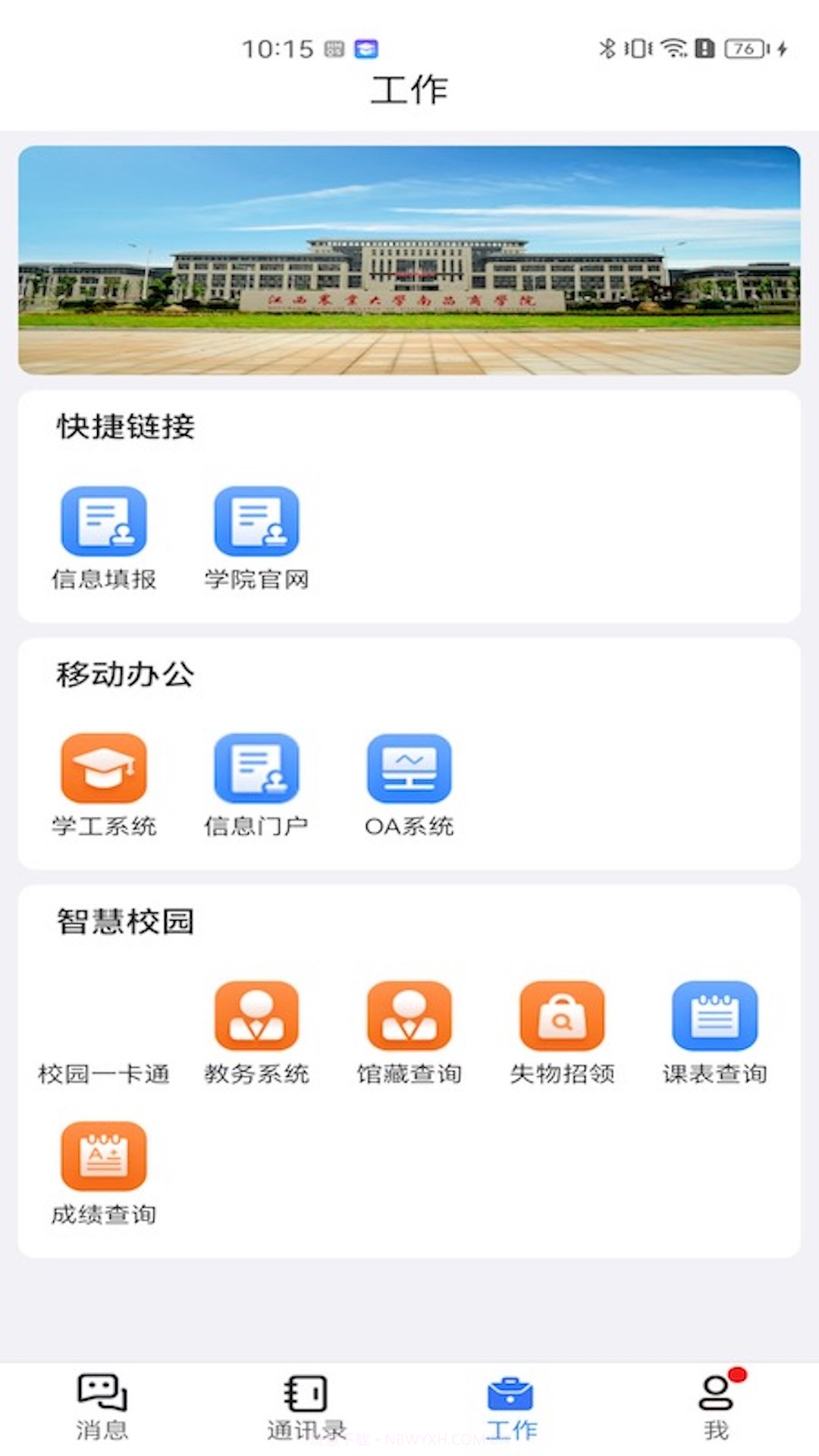Open the 信息填报 icon

tap(105, 523)
